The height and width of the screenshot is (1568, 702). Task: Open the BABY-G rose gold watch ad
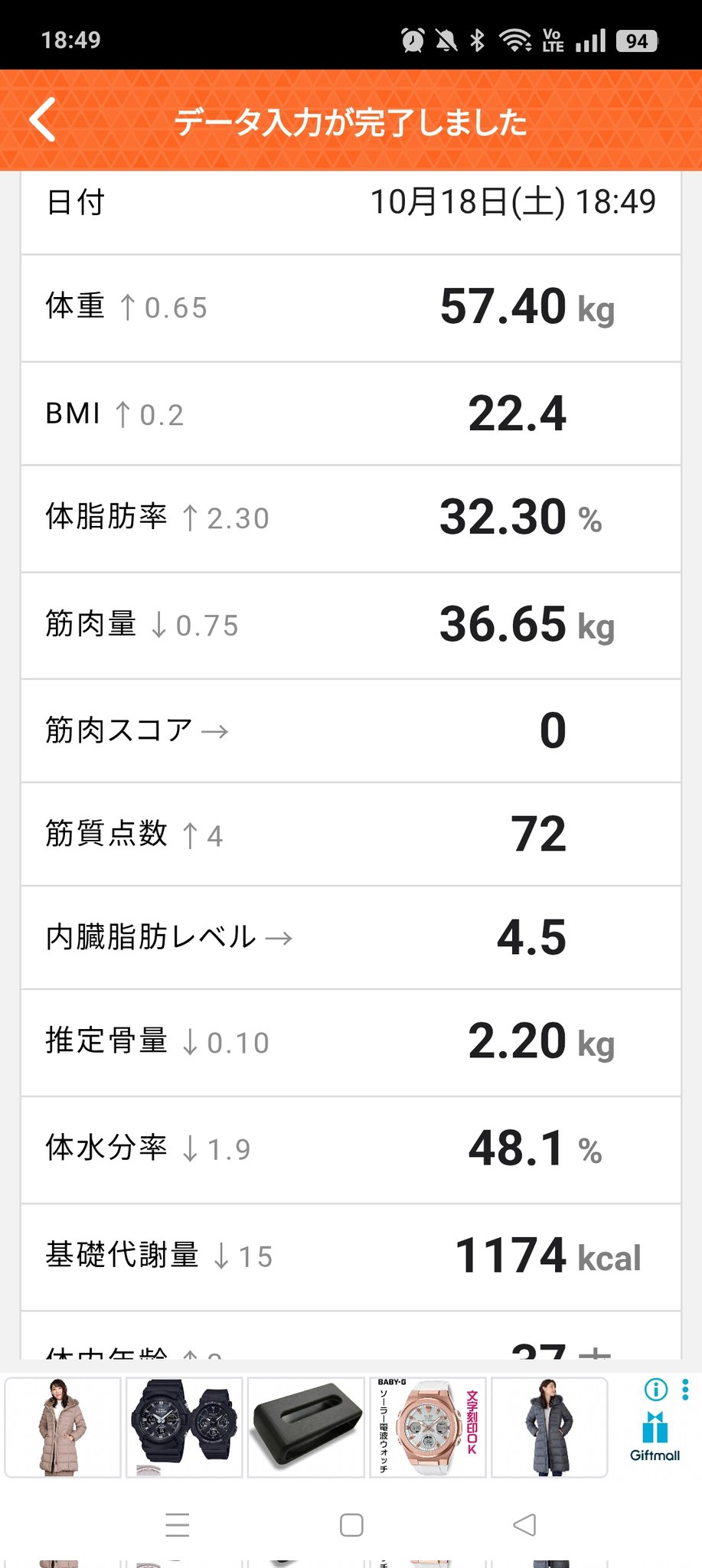[x=429, y=1427]
